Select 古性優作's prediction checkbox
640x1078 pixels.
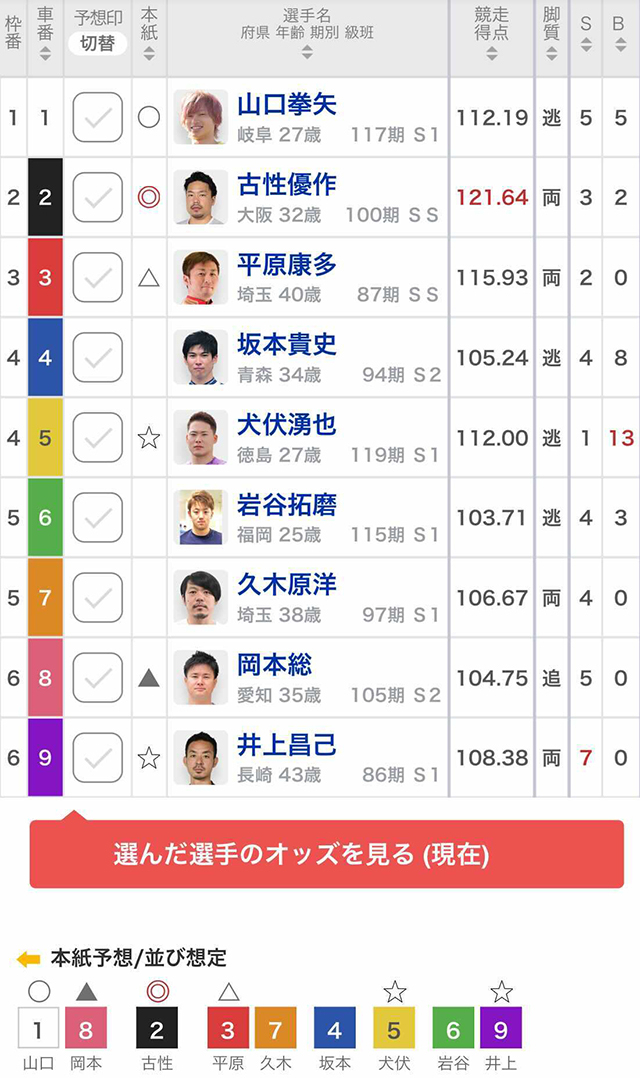pos(98,198)
